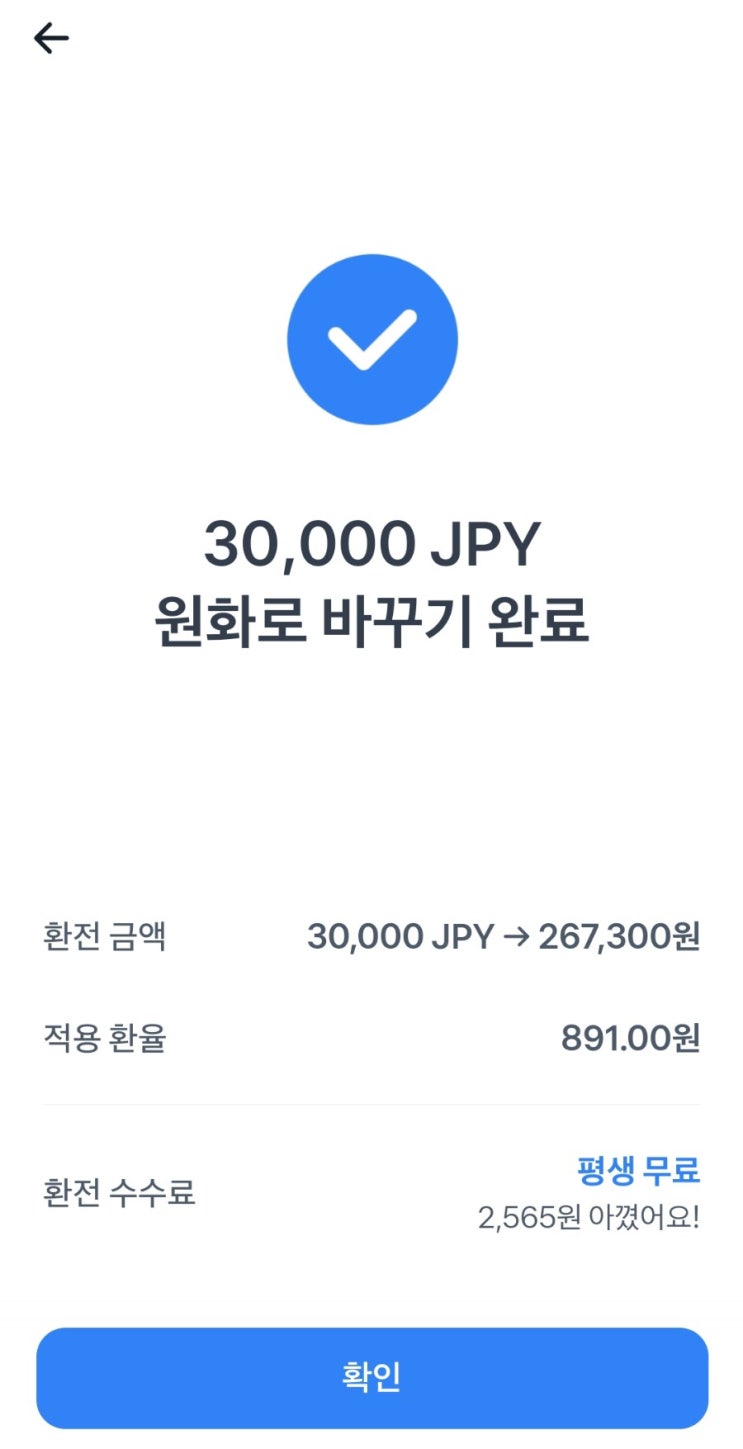Go back using the top arrow

point(51,39)
